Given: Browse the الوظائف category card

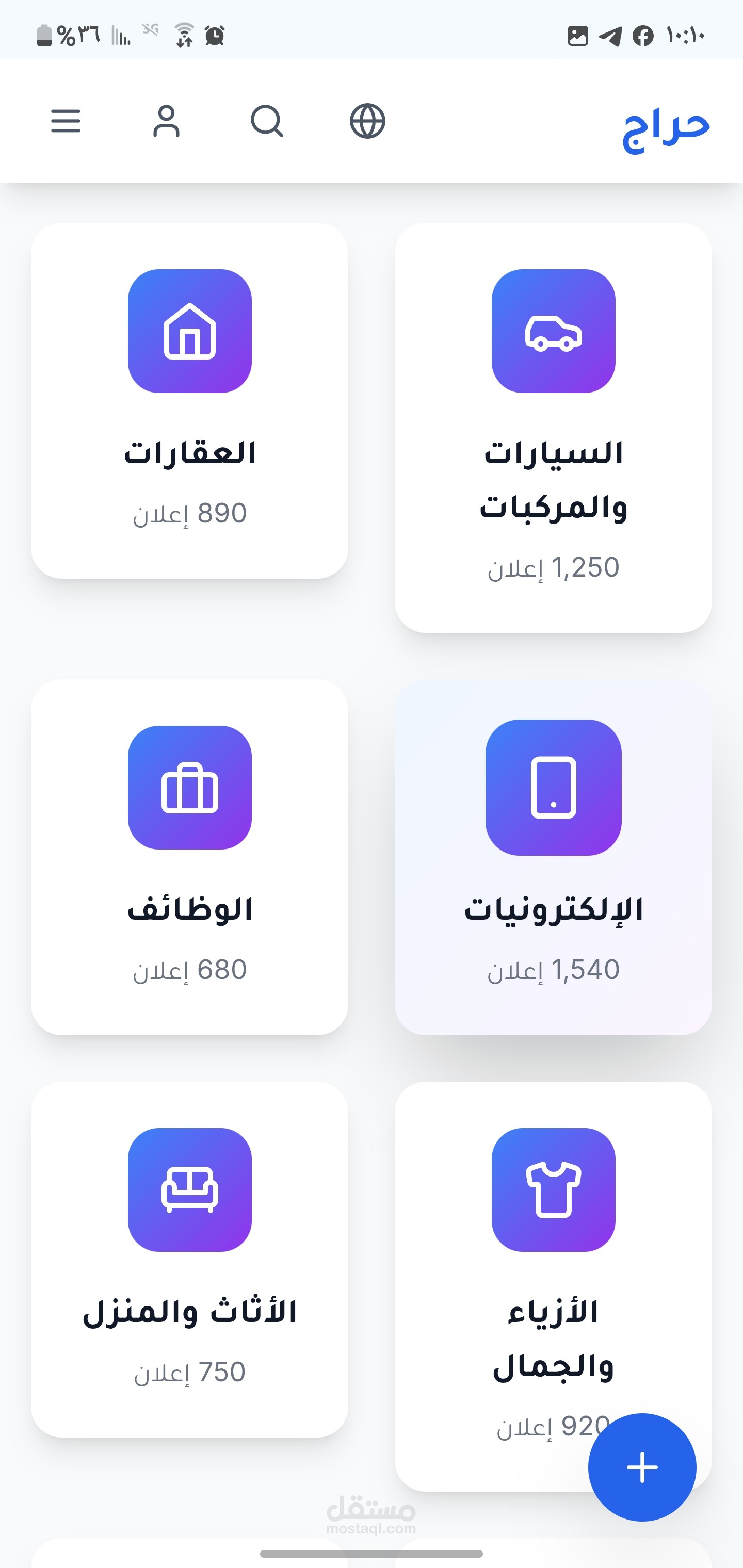Looking at the screenshot, I should point(189,857).
